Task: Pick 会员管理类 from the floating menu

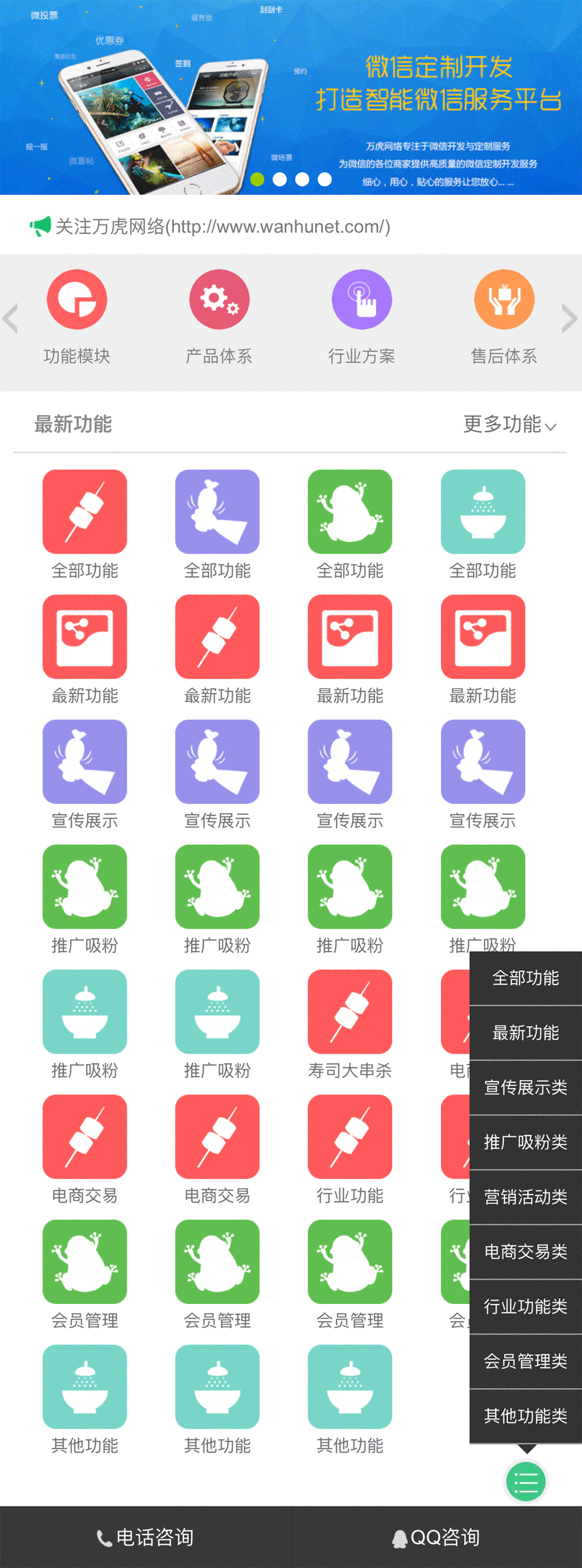Action: click(526, 1361)
